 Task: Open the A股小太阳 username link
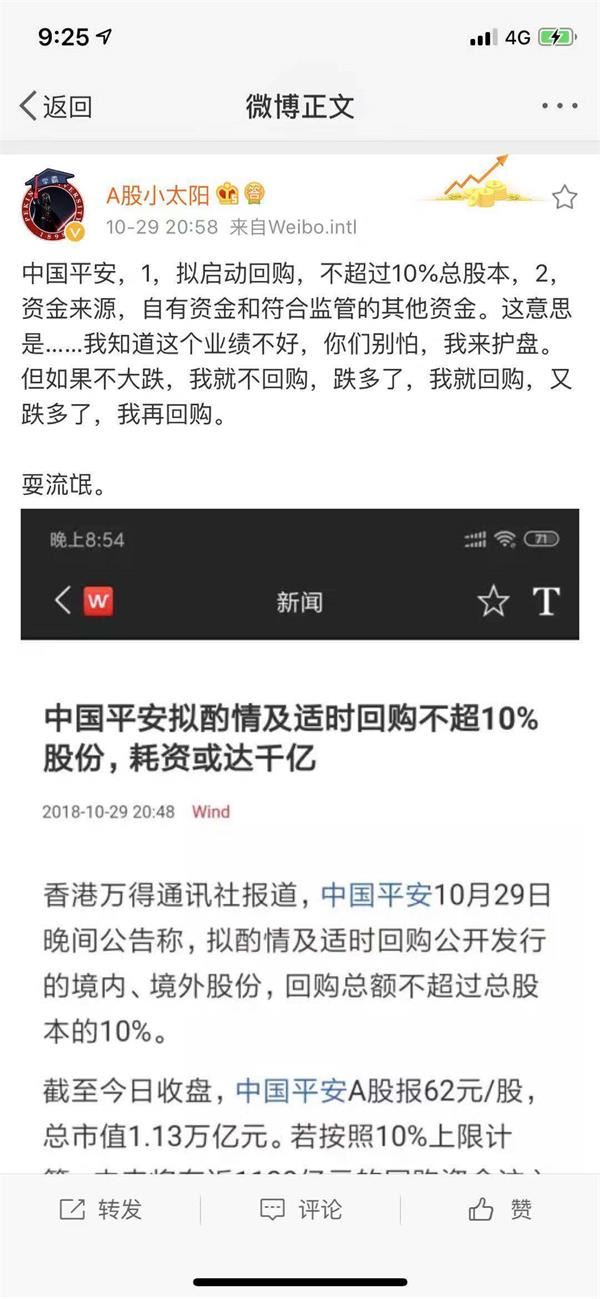pyautogui.click(x=158, y=195)
